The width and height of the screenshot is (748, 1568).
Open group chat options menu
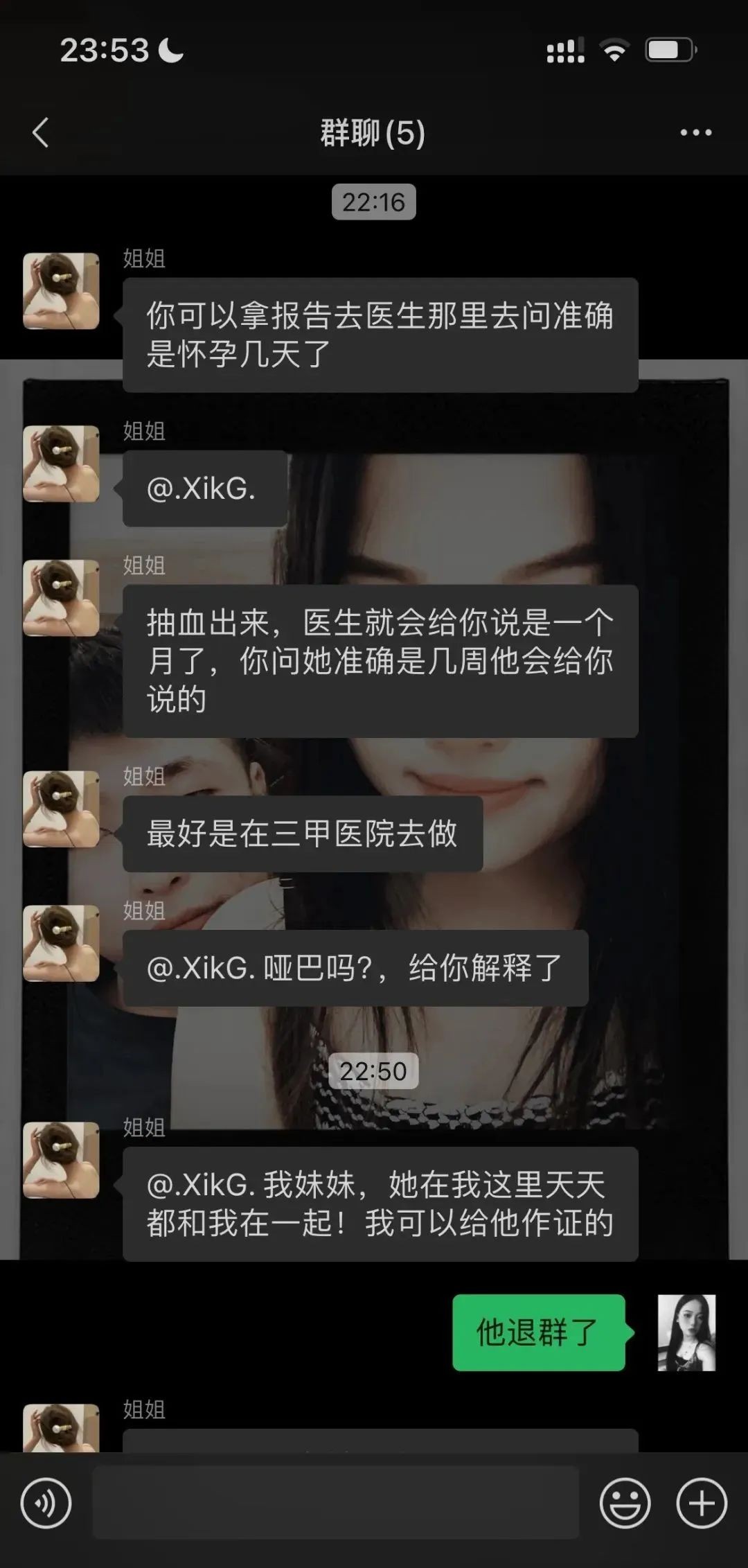(695, 132)
